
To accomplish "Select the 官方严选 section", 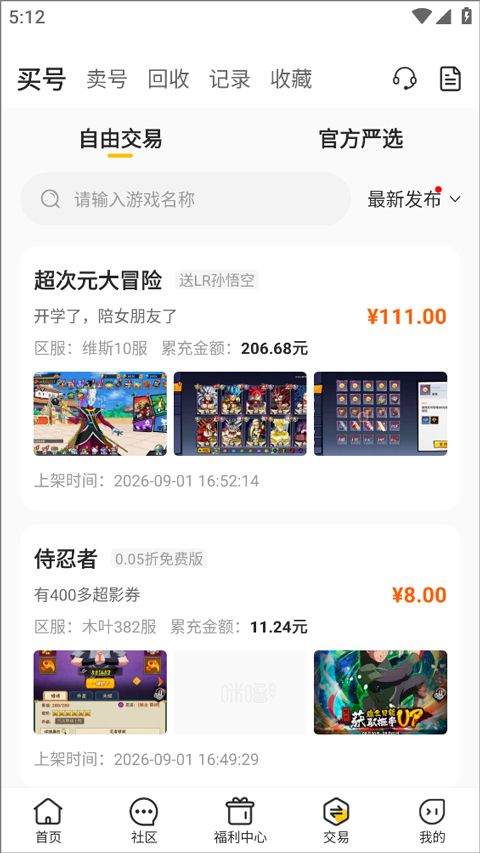I will coord(361,139).
